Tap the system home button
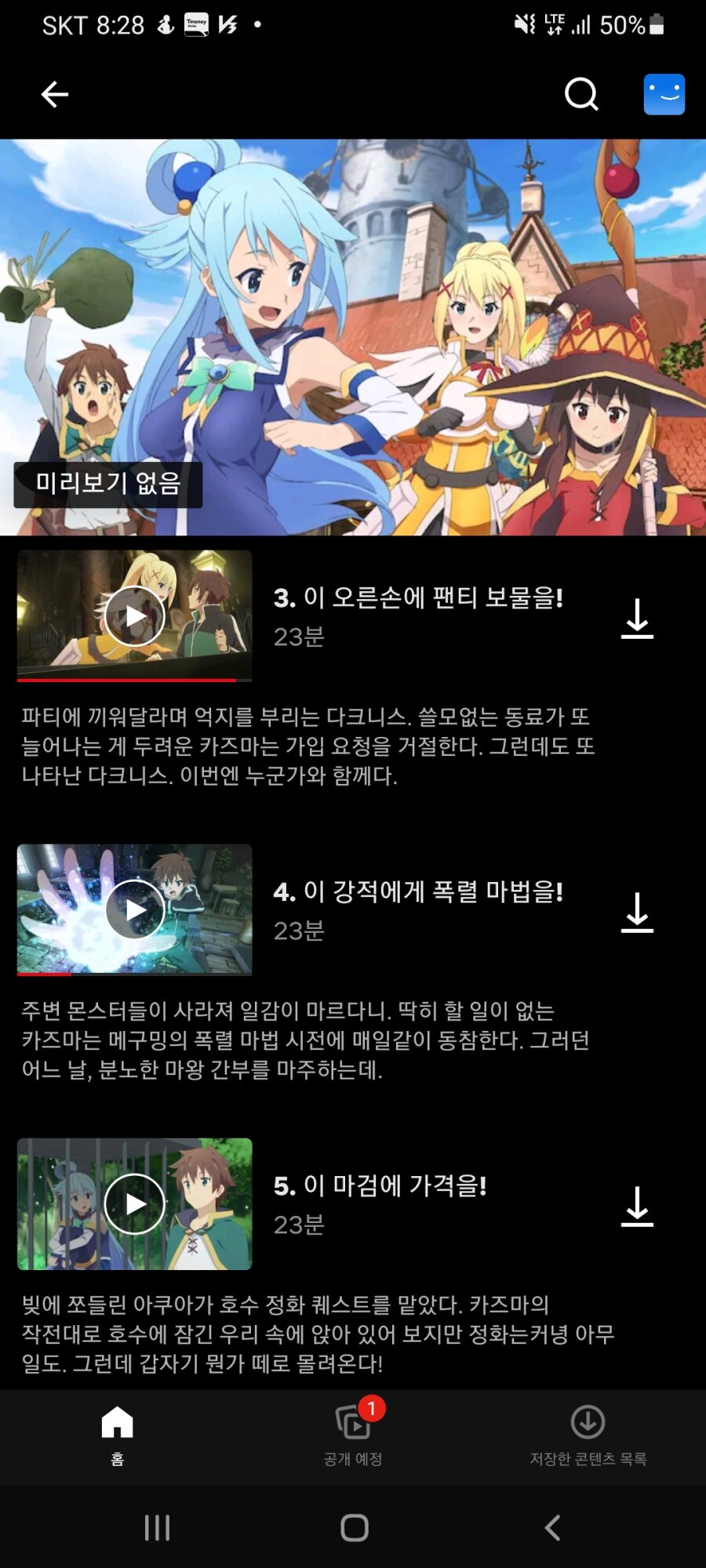Viewport: 706px width, 1568px height. click(x=355, y=1527)
